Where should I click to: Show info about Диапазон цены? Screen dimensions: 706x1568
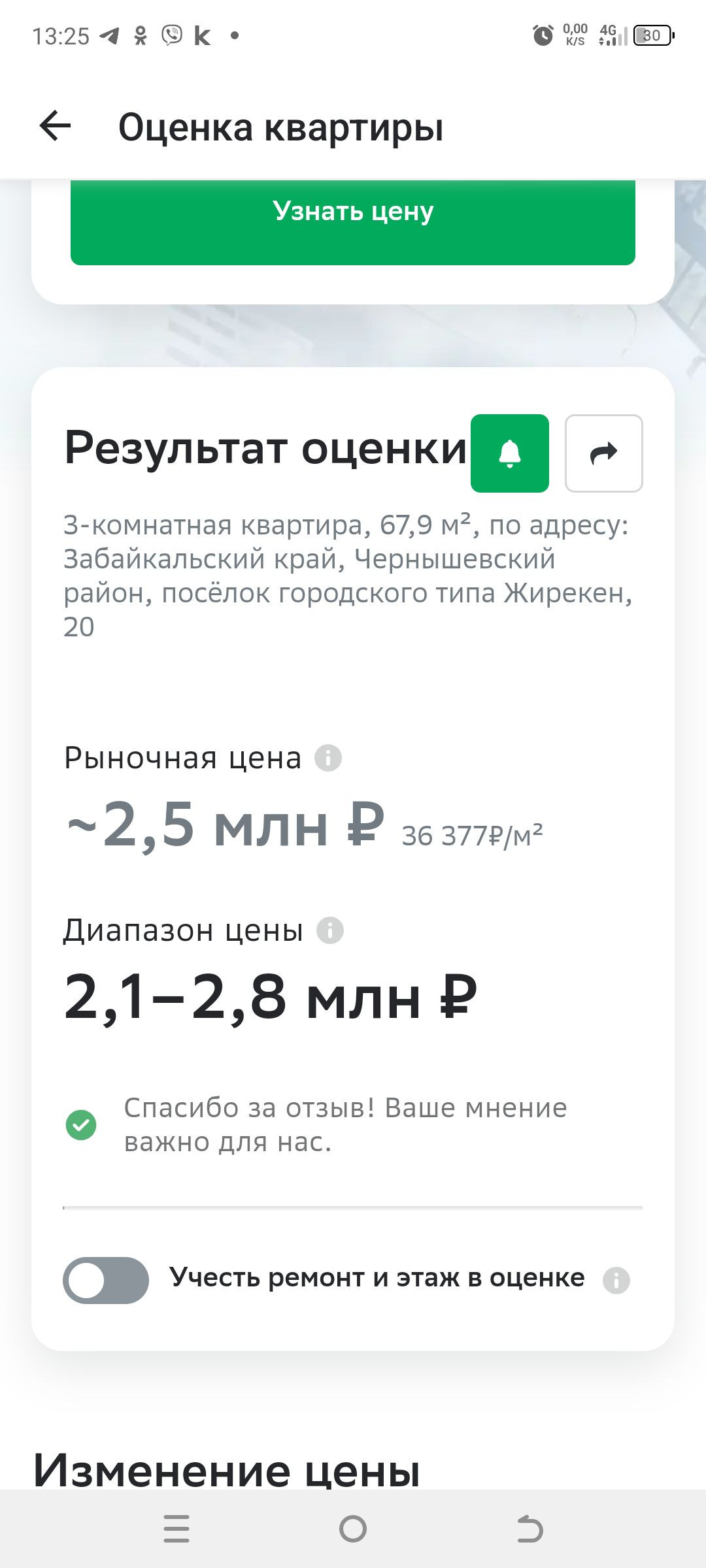(330, 930)
